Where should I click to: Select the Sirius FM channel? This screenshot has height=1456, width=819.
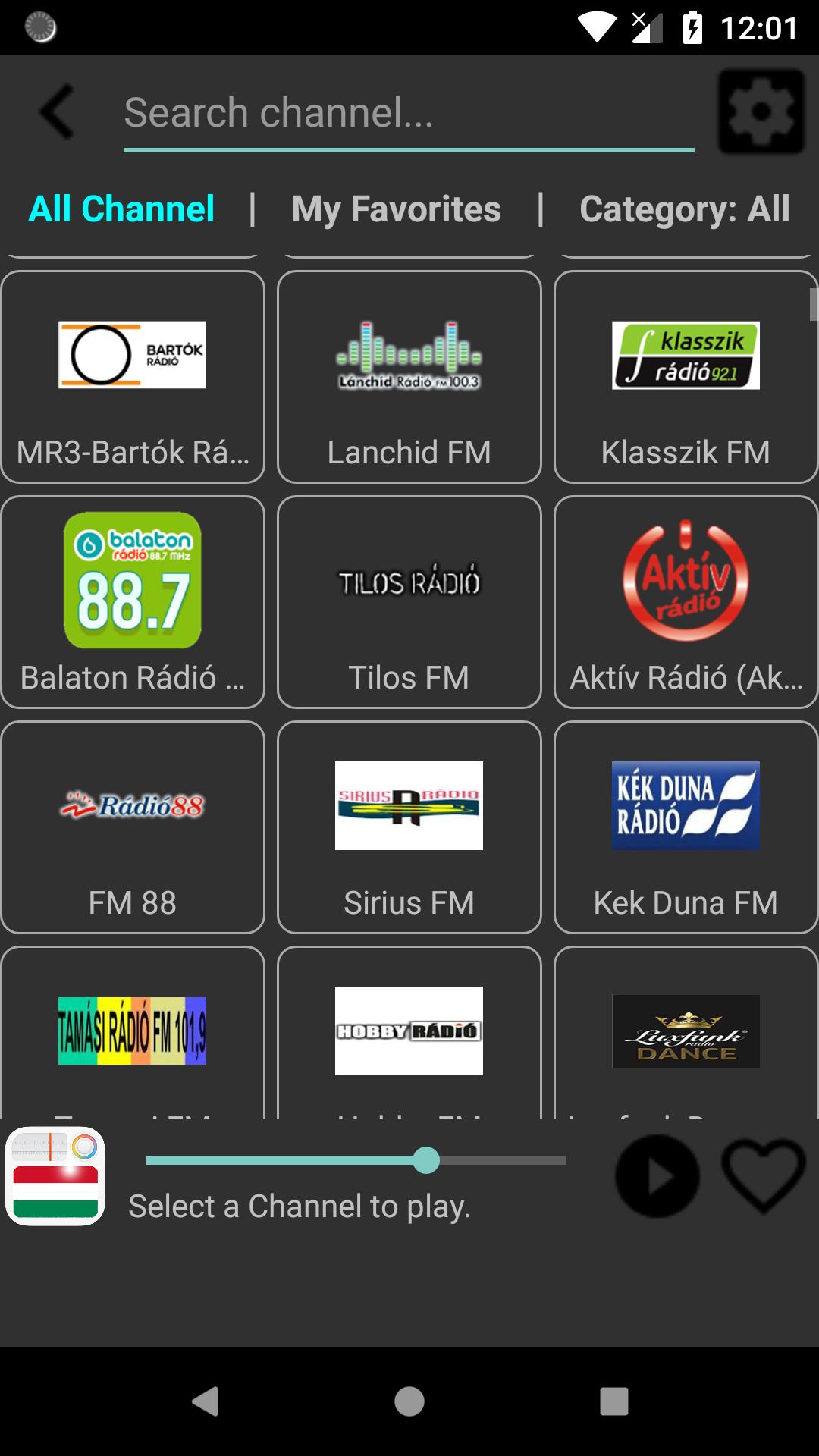tap(409, 828)
